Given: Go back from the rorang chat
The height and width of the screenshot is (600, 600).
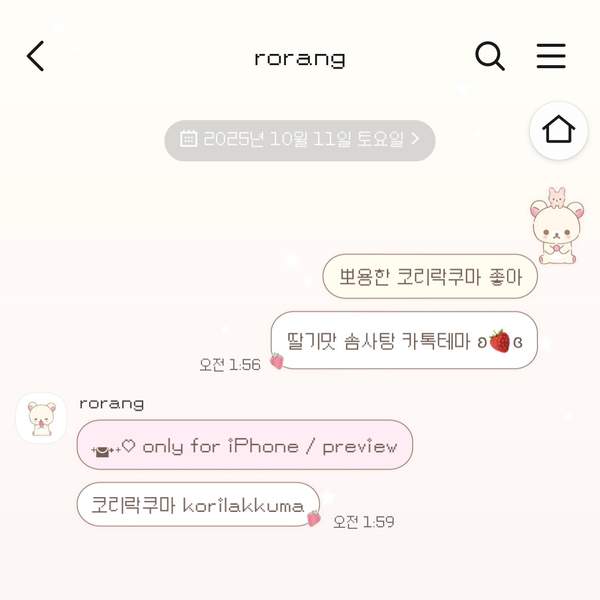Looking at the screenshot, I should click(36, 56).
